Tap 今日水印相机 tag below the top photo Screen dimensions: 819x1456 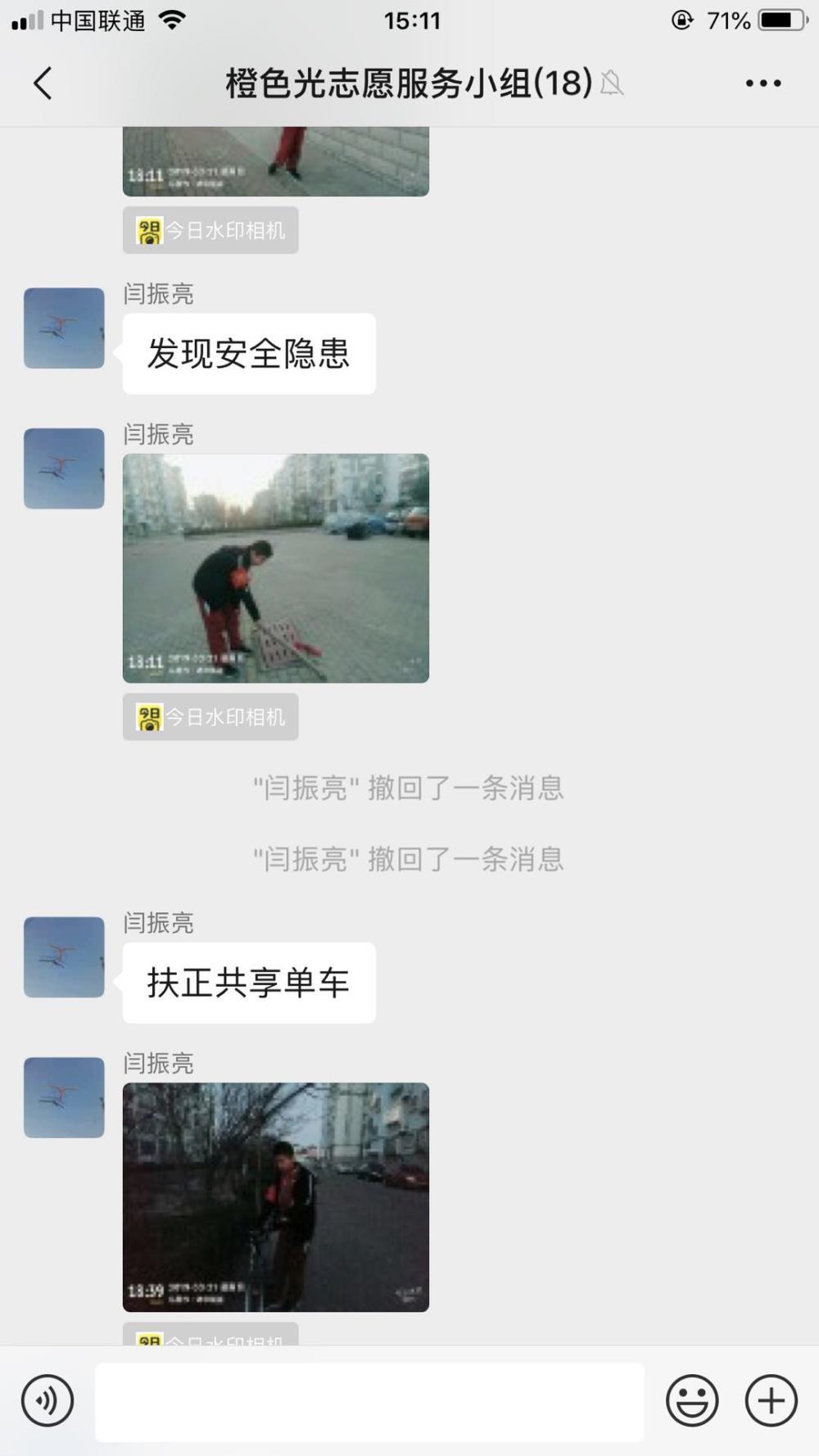tap(210, 230)
